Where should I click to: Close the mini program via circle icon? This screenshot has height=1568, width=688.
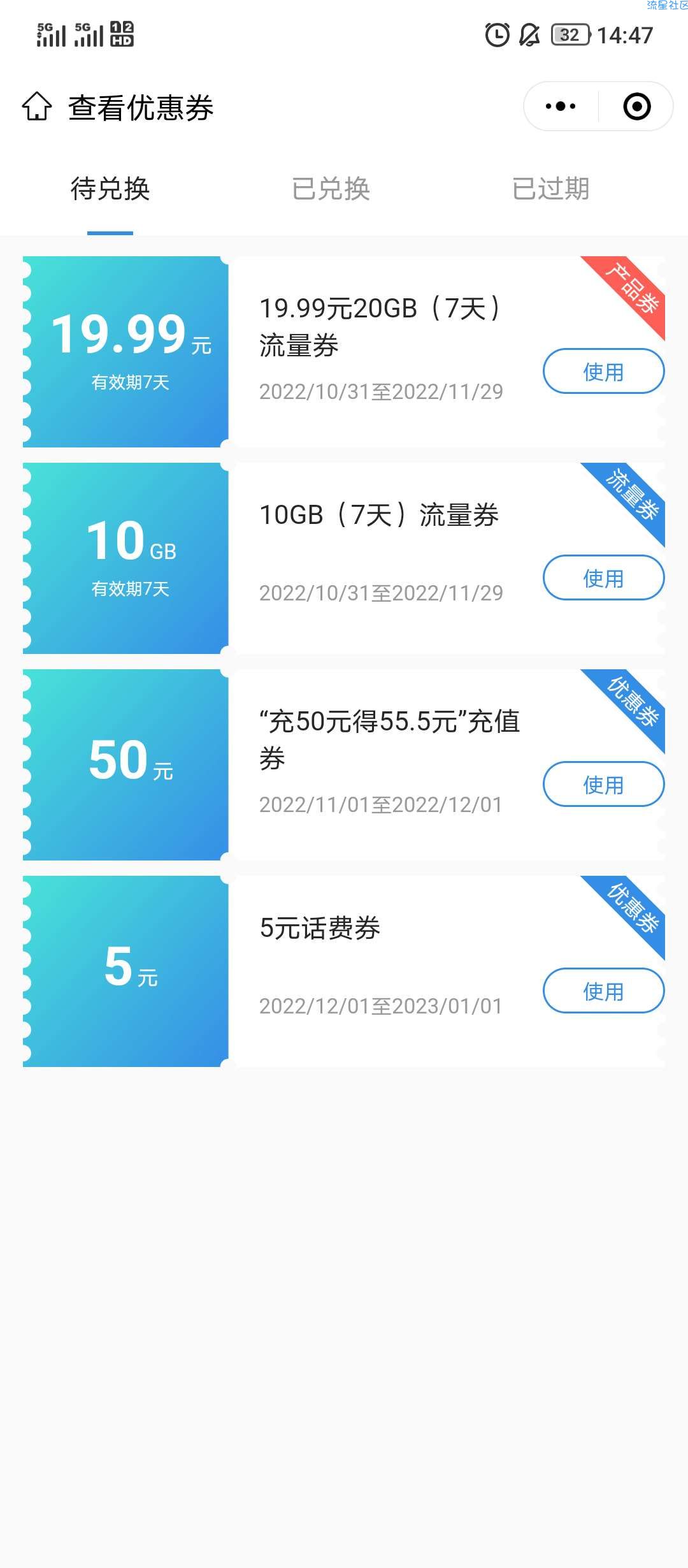636,106
